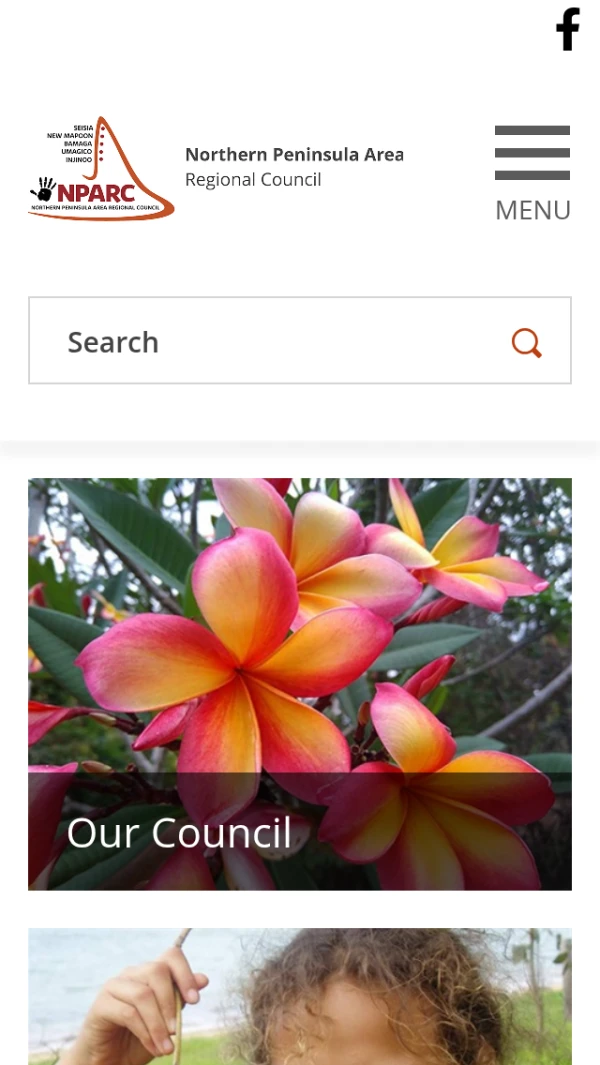Image resolution: width=600 pixels, height=1065 pixels.
Task: Go to homepage via NPARC logo
Action: [102, 169]
